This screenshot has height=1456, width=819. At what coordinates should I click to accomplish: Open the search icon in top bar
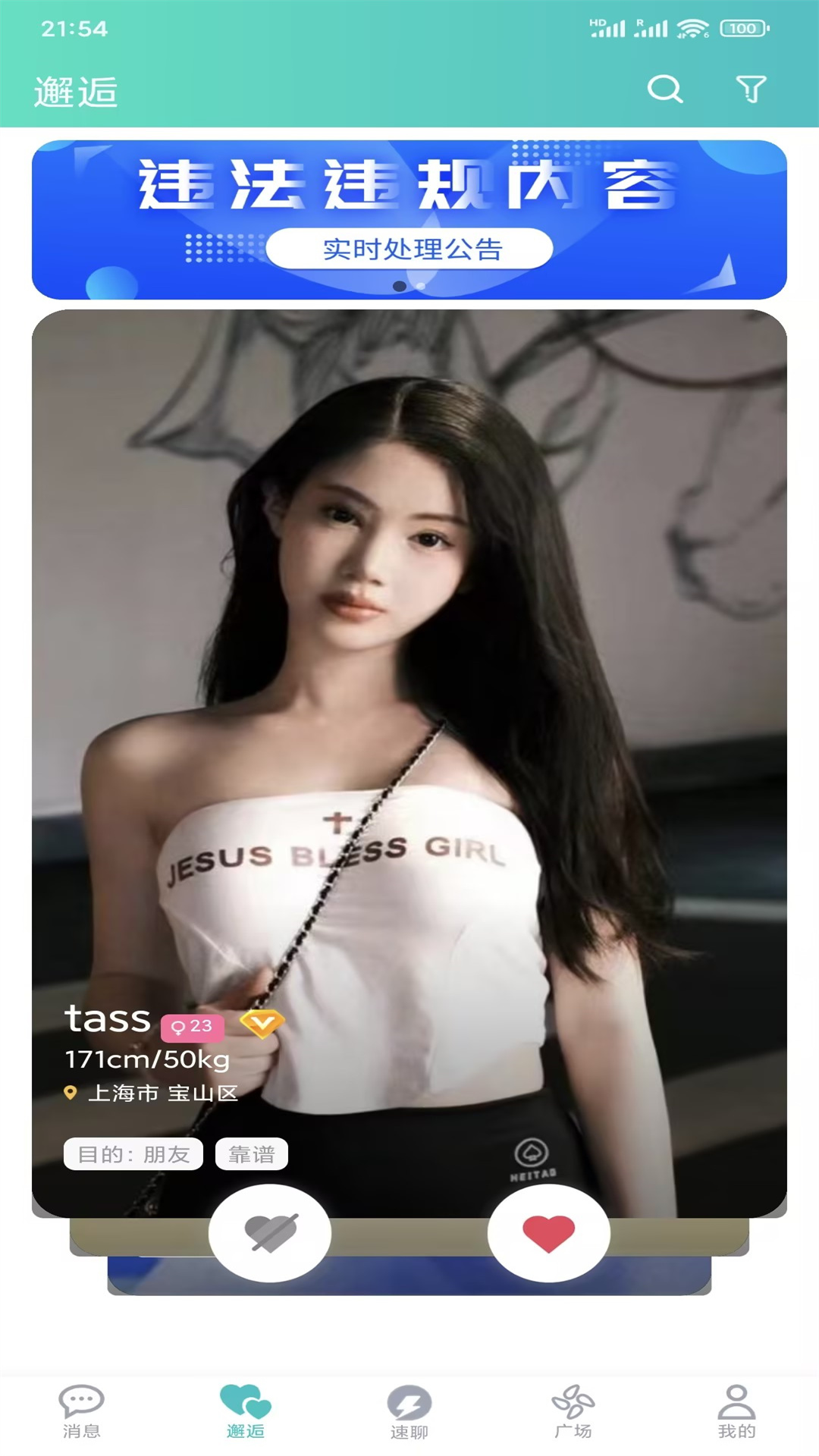tap(665, 89)
